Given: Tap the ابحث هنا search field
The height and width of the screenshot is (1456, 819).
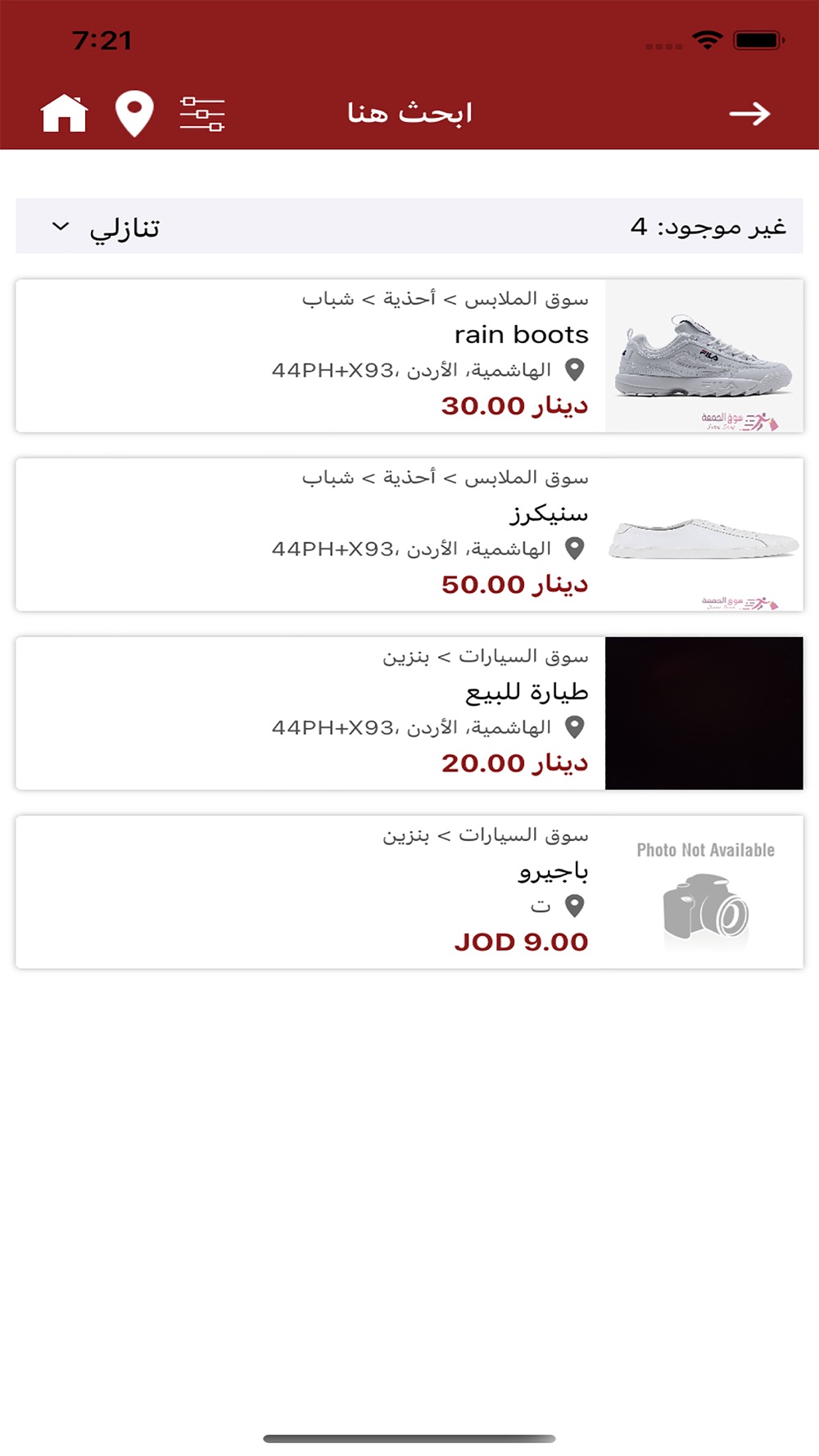Looking at the screenshot, I should click(409, 113).
